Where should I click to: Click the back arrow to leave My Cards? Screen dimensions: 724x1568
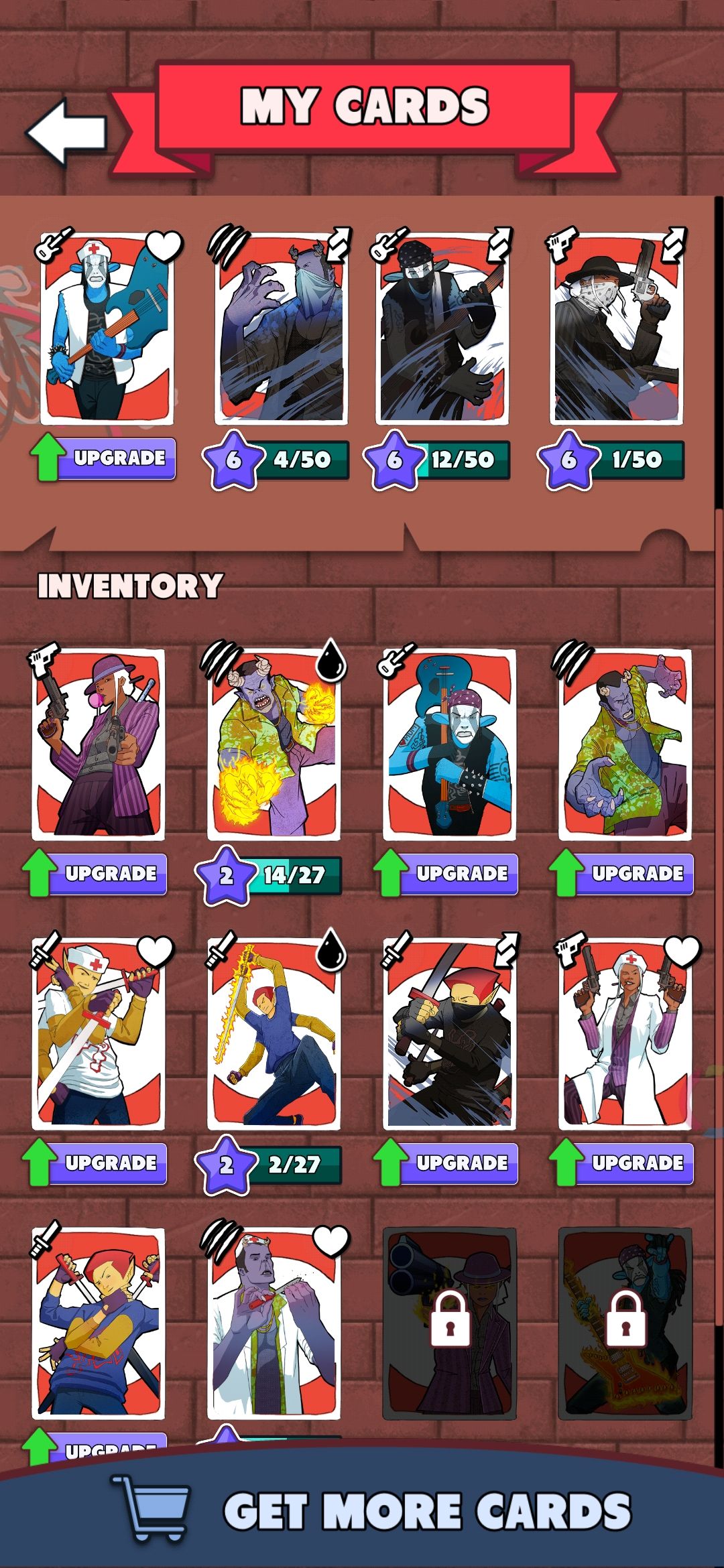coord(67,131)
